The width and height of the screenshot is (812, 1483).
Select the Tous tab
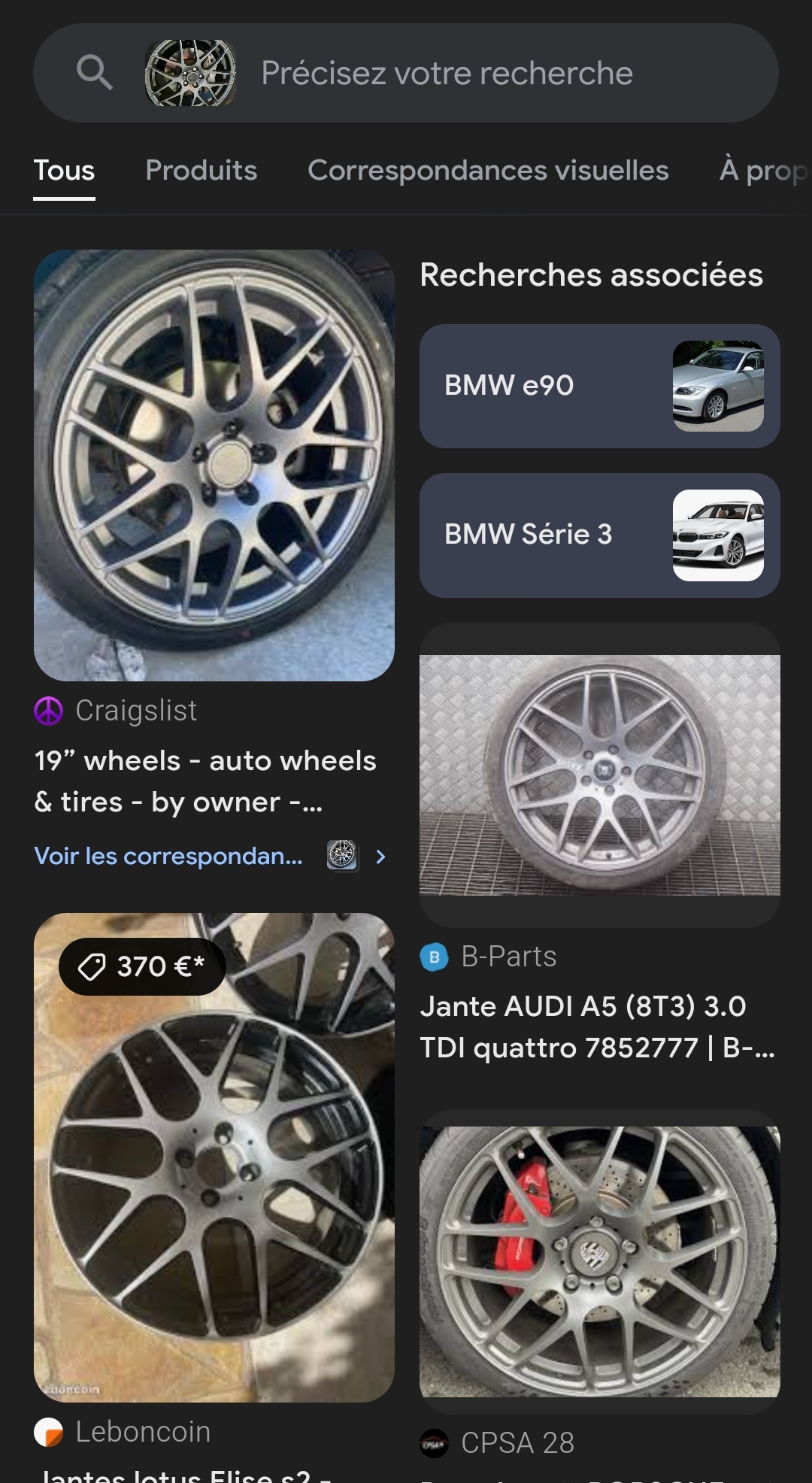tap(64, 170)
